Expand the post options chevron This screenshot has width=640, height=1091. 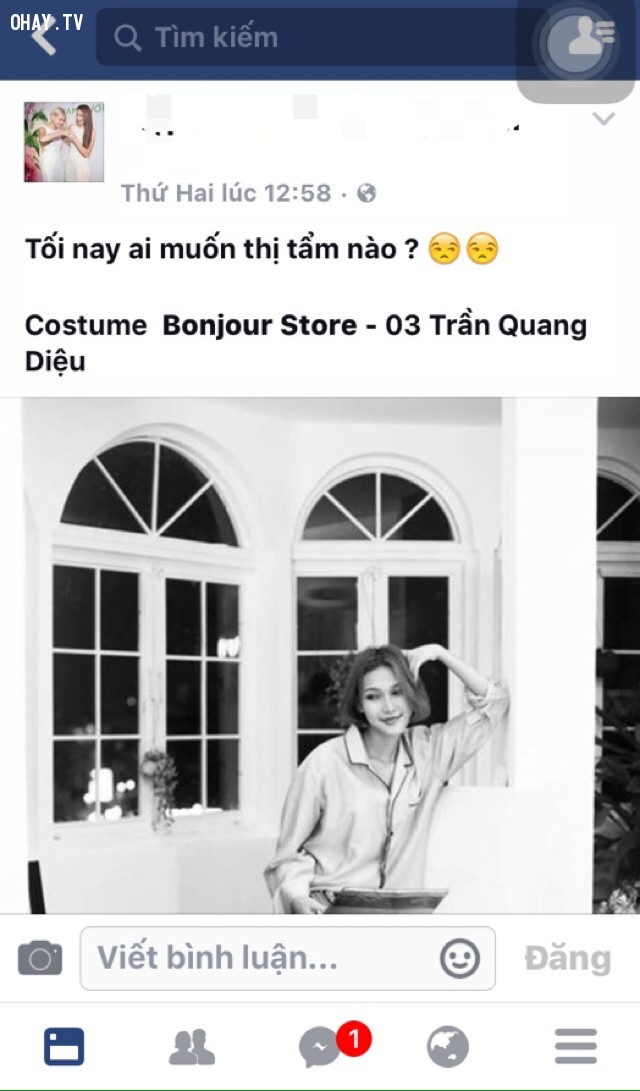[603, 119]
